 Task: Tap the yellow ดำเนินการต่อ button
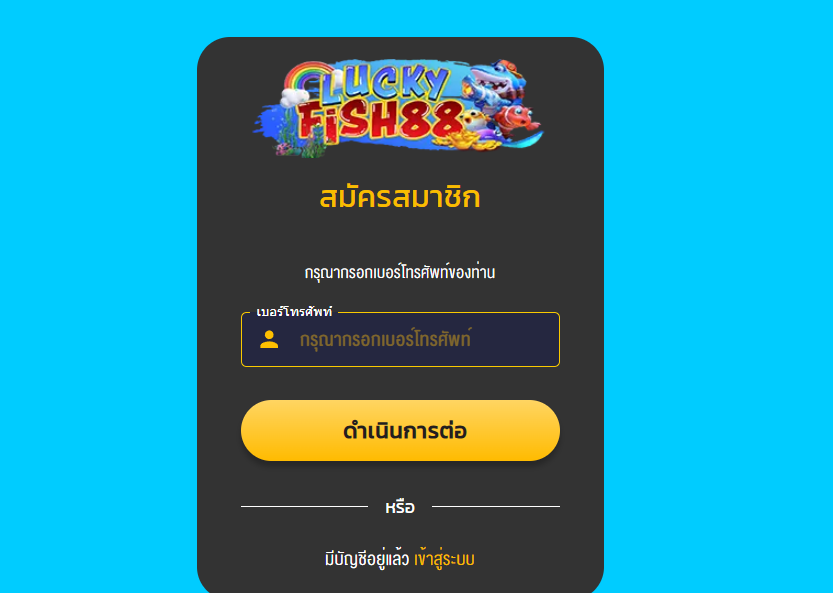click(x=400, y=431)
